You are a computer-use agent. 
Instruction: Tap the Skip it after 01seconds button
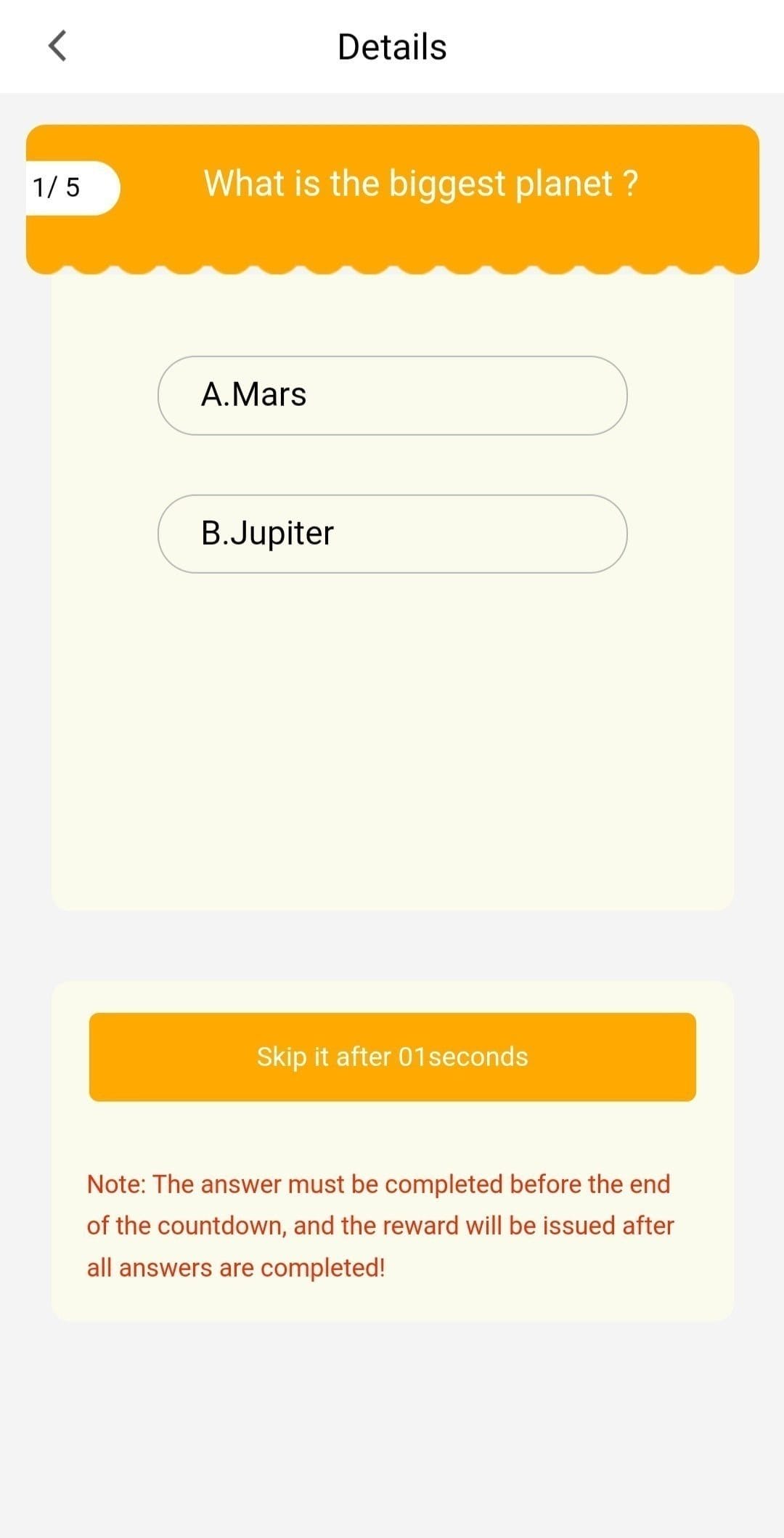tap(392, 1057)
